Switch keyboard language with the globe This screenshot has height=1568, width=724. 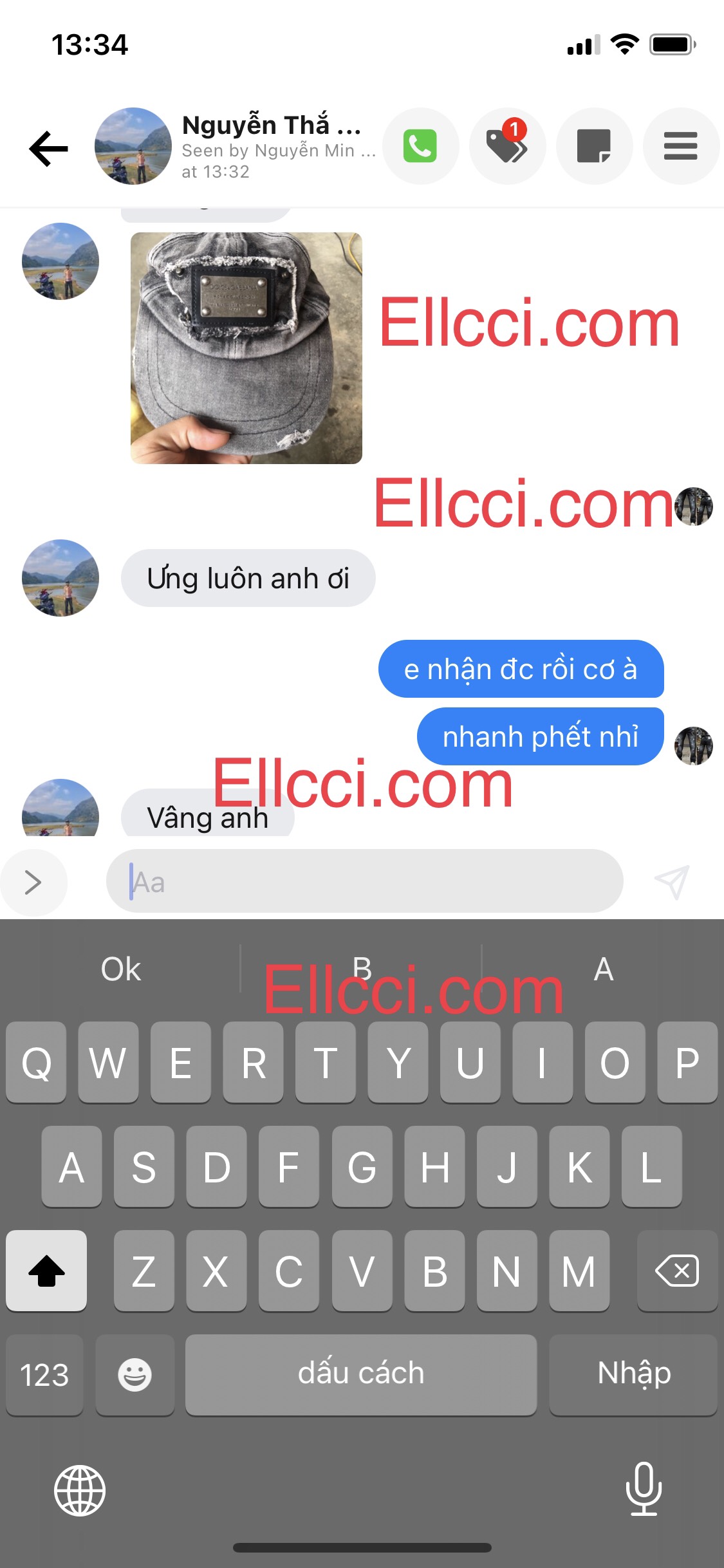coord(80,1490)
